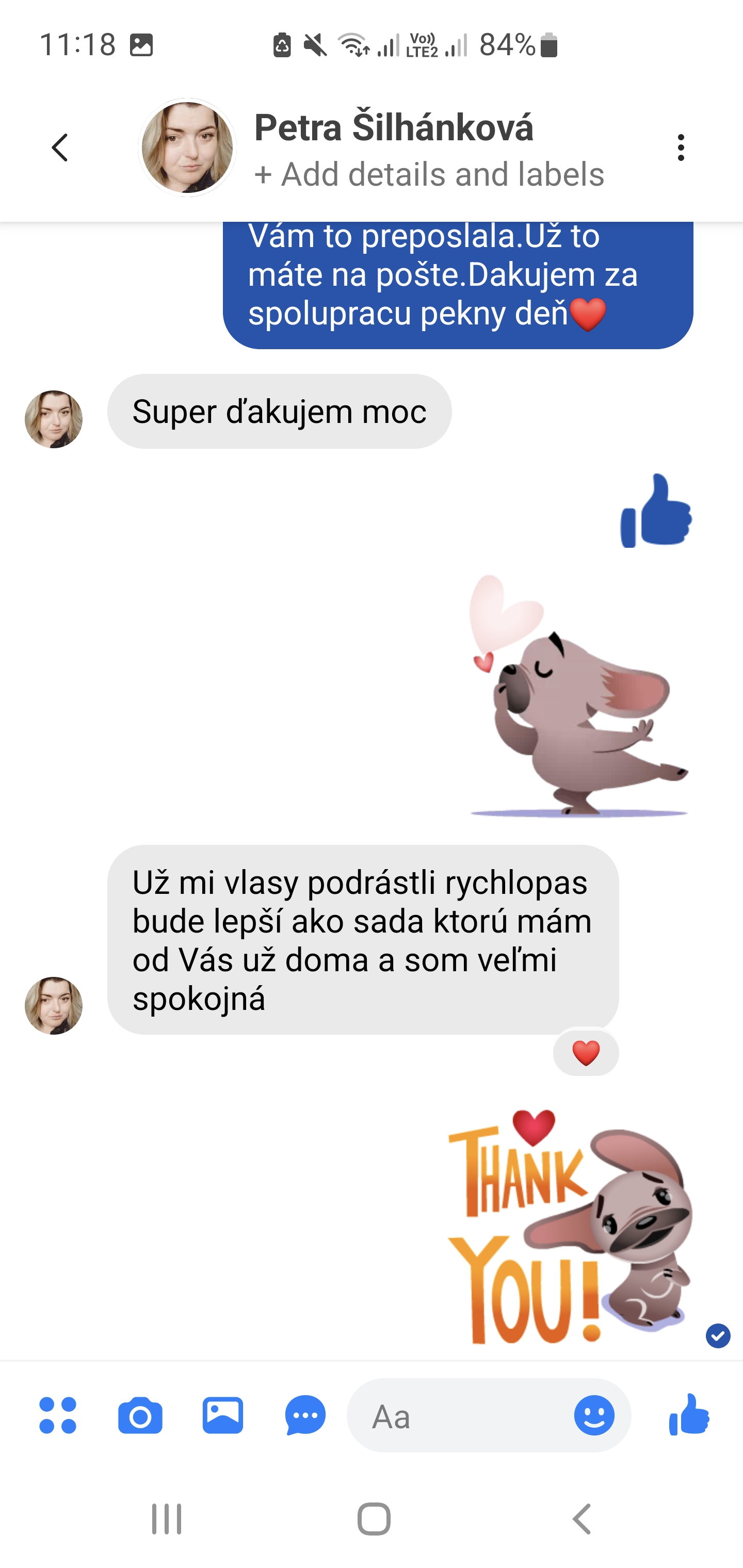The image size is (743, 1568).
Task: Open the emoji smiley picker
Action: tap(594, 1415)
